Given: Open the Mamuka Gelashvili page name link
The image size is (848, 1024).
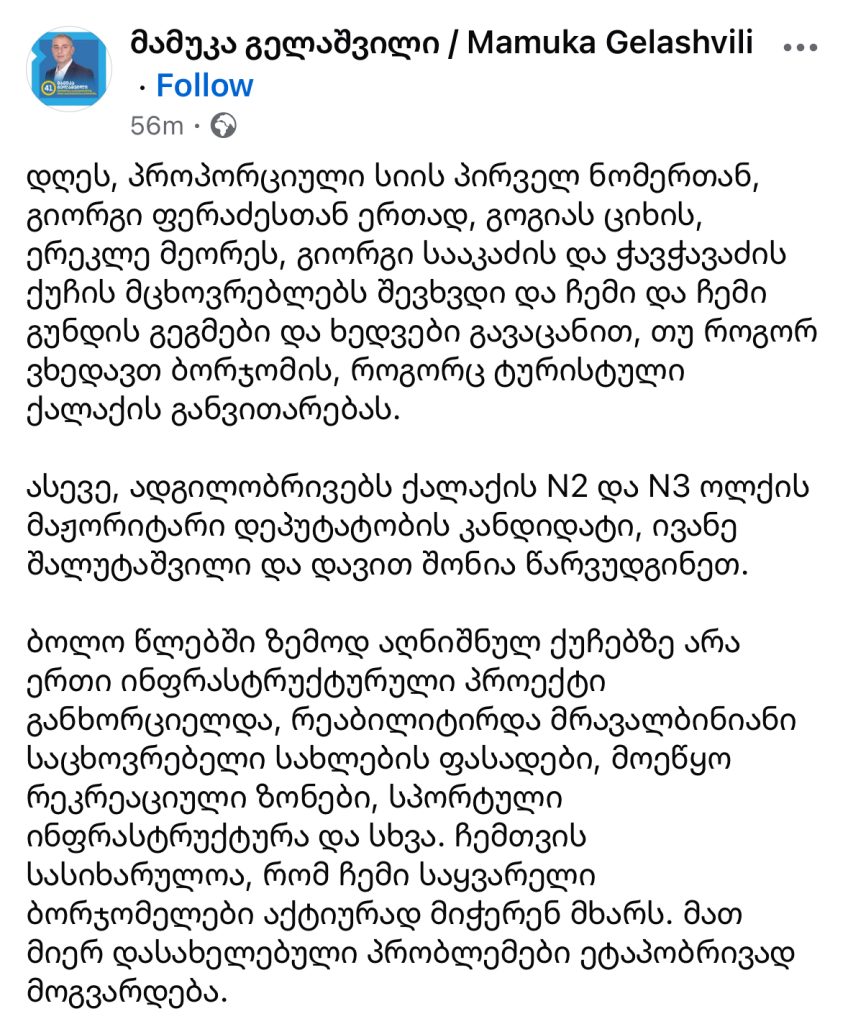Looking at the screenshot, I should pyautogui.click(x=441, y=43).
